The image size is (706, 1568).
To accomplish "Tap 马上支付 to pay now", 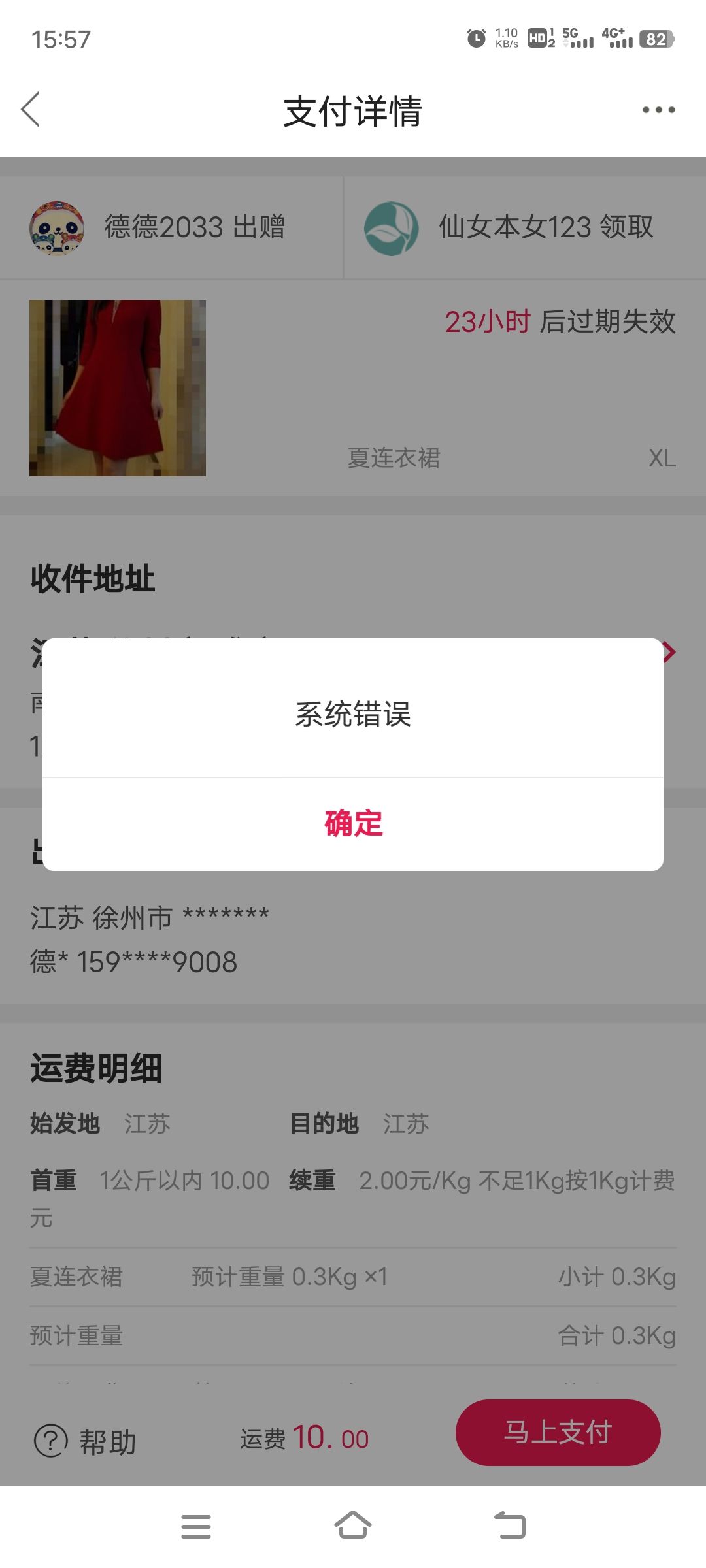I will (x=558, y=1432).
